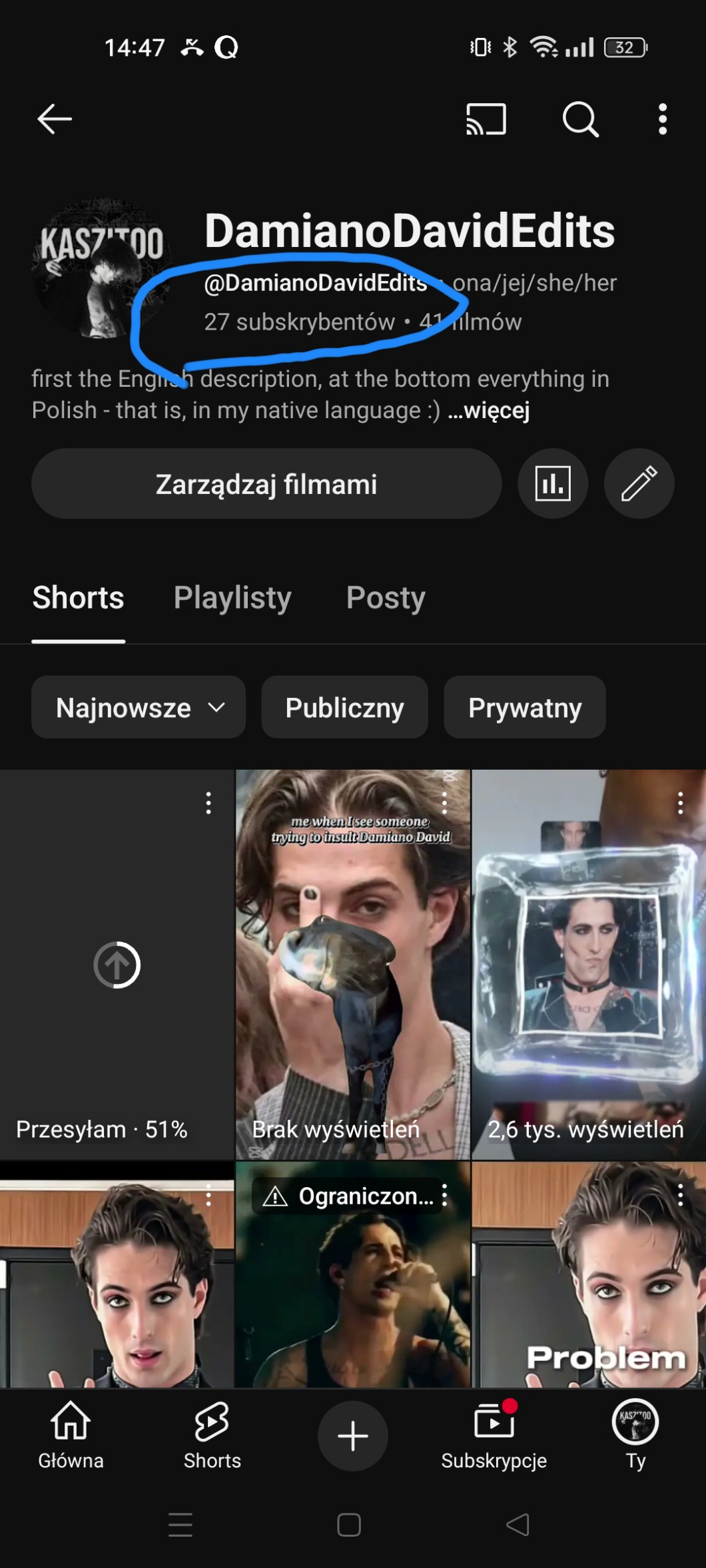Open the cast to device icon
706x1568 pixels.
(486, 120)
